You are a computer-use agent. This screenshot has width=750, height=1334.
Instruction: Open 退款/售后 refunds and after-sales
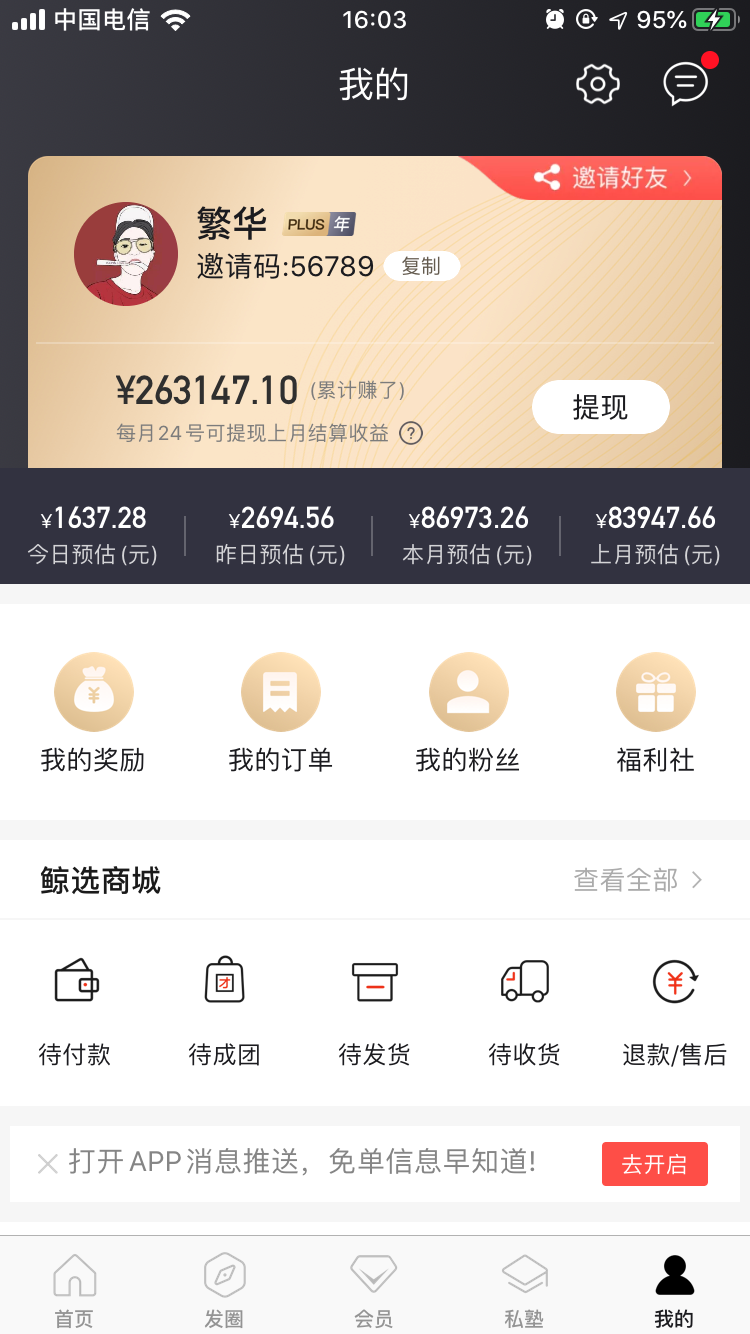tap(674, 1010)
